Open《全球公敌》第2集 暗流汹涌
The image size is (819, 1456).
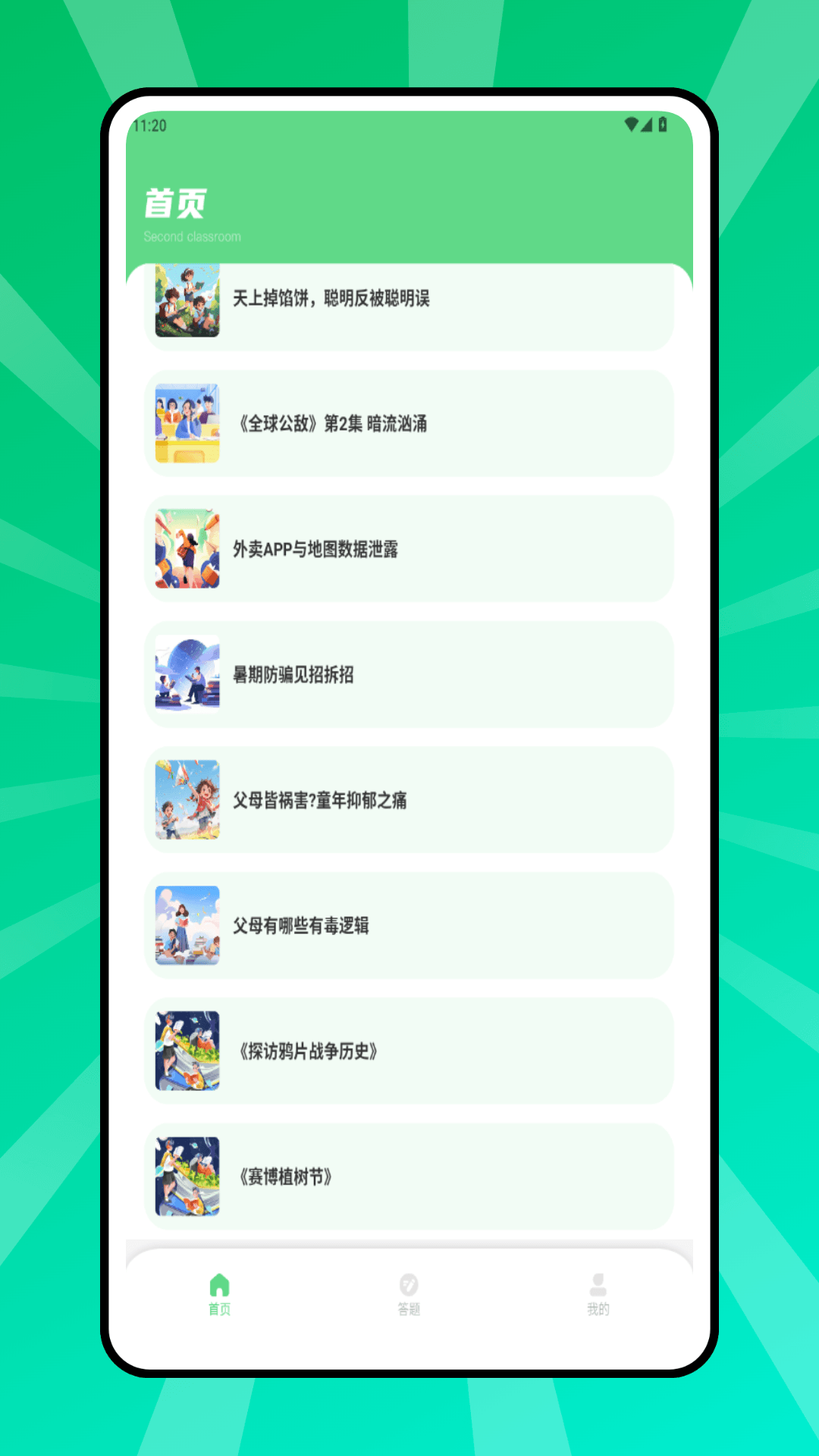point(408,423)
